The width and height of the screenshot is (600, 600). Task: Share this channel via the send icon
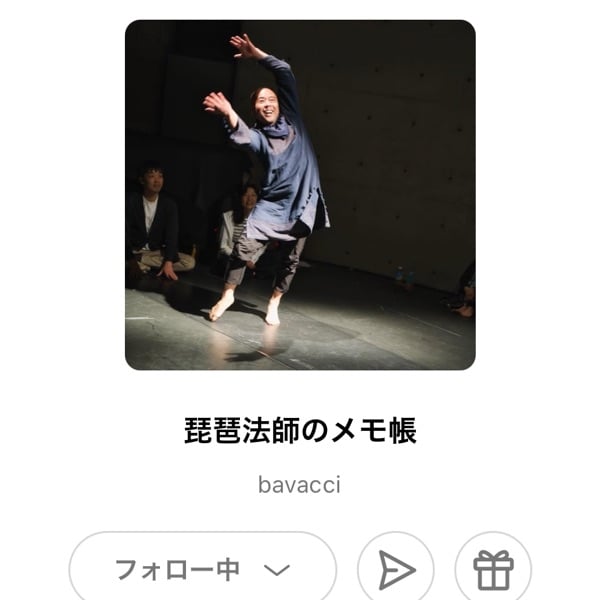396,570
